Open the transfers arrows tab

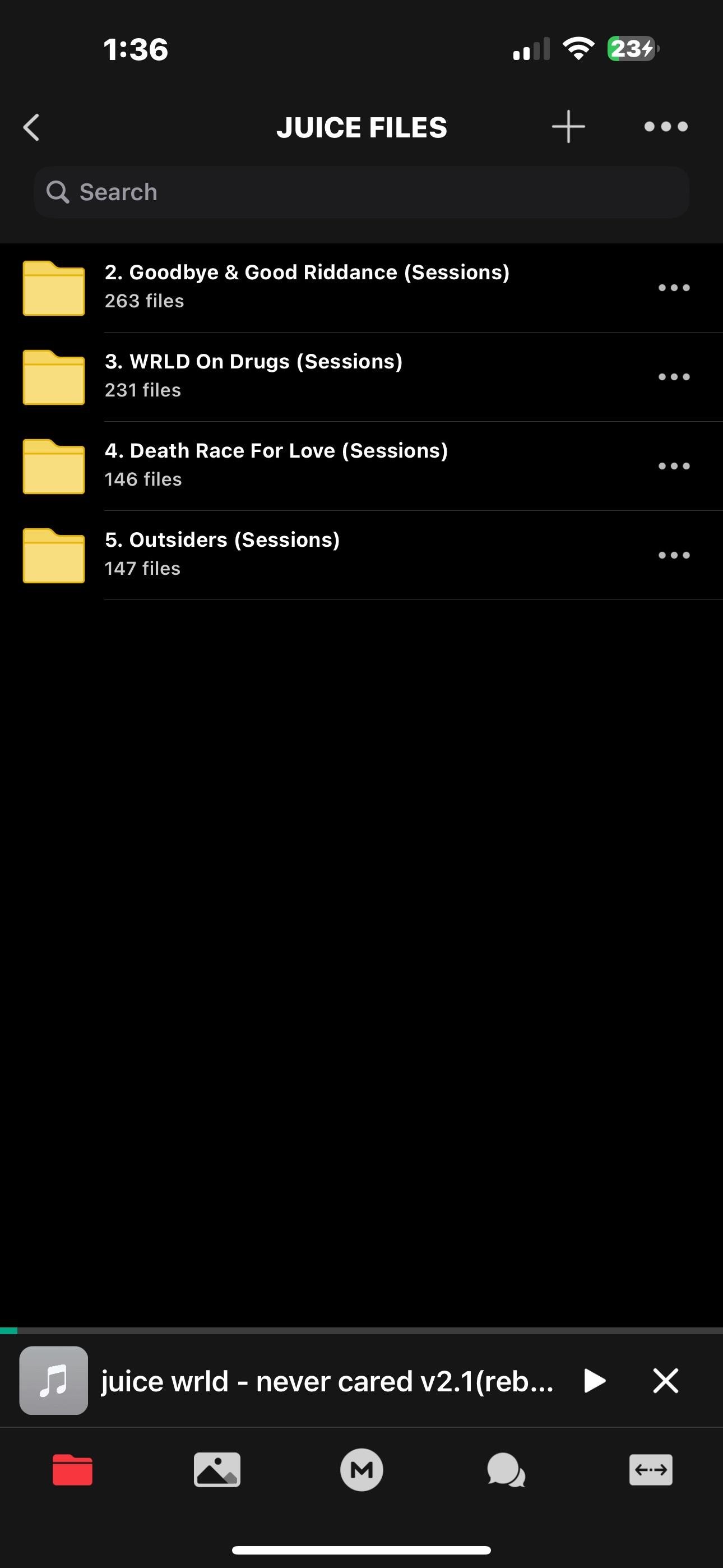(x=651, y=1470)
